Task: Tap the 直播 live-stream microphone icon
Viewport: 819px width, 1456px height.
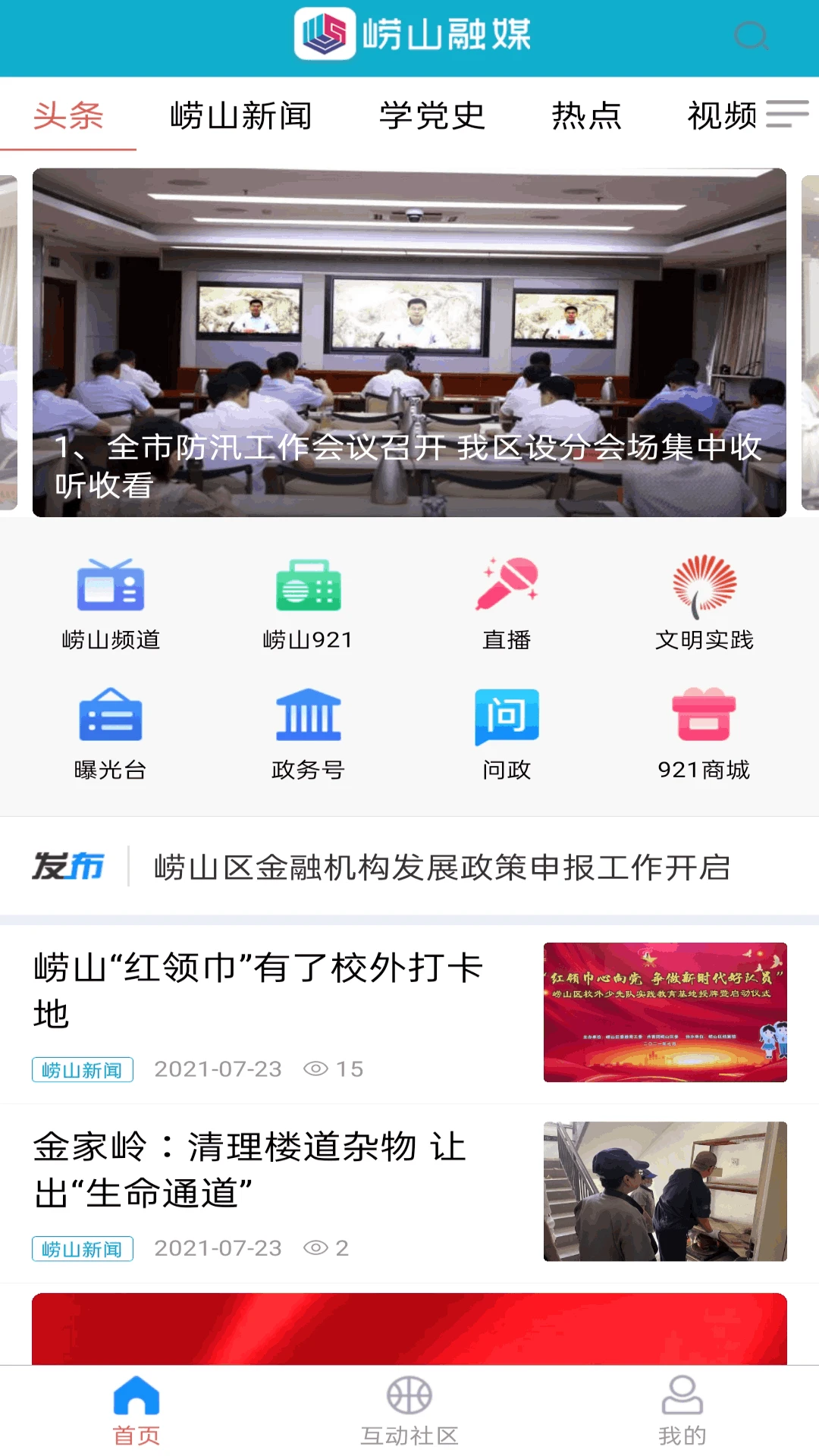Action: (505, 588)
